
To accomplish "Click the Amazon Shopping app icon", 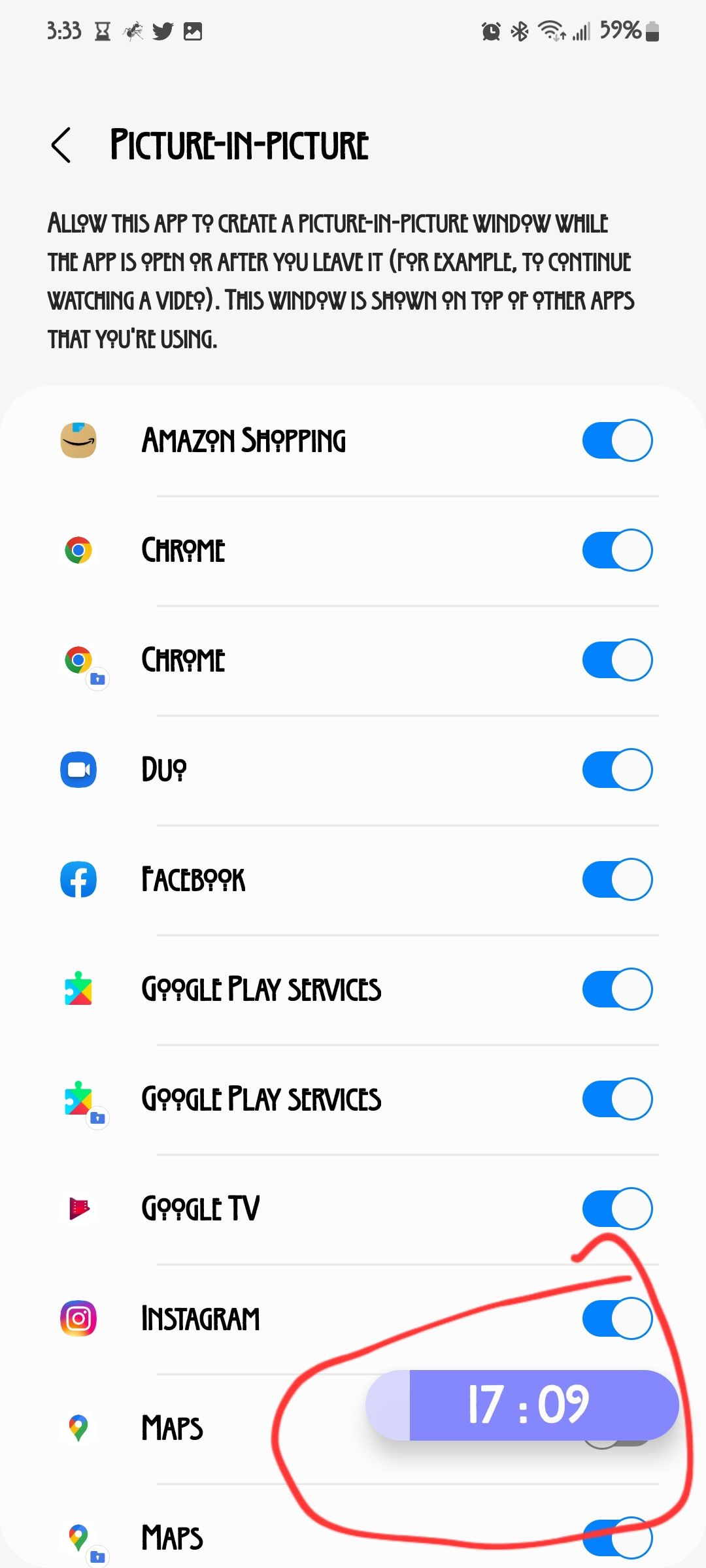I will click(x=78, y=440).
